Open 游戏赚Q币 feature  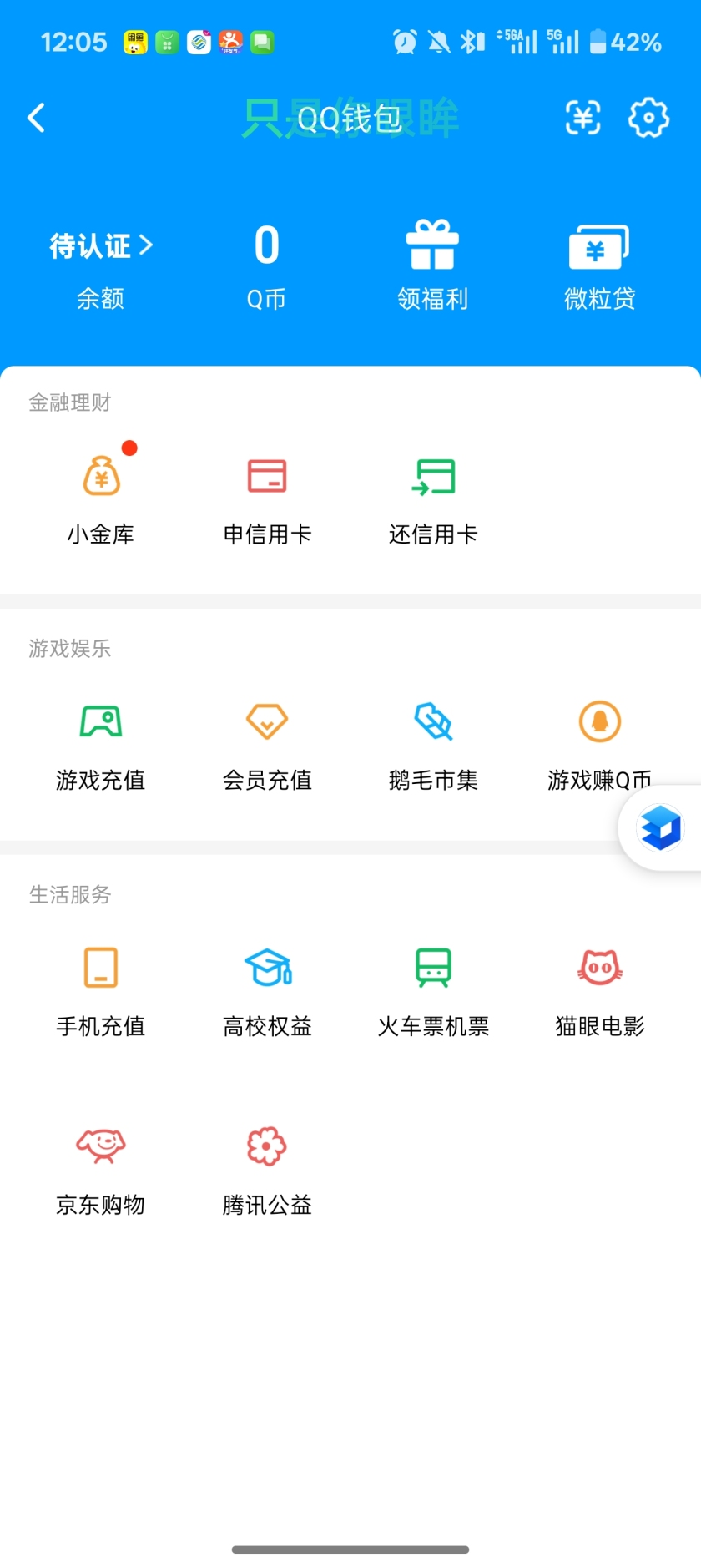[x=599, y=739]
